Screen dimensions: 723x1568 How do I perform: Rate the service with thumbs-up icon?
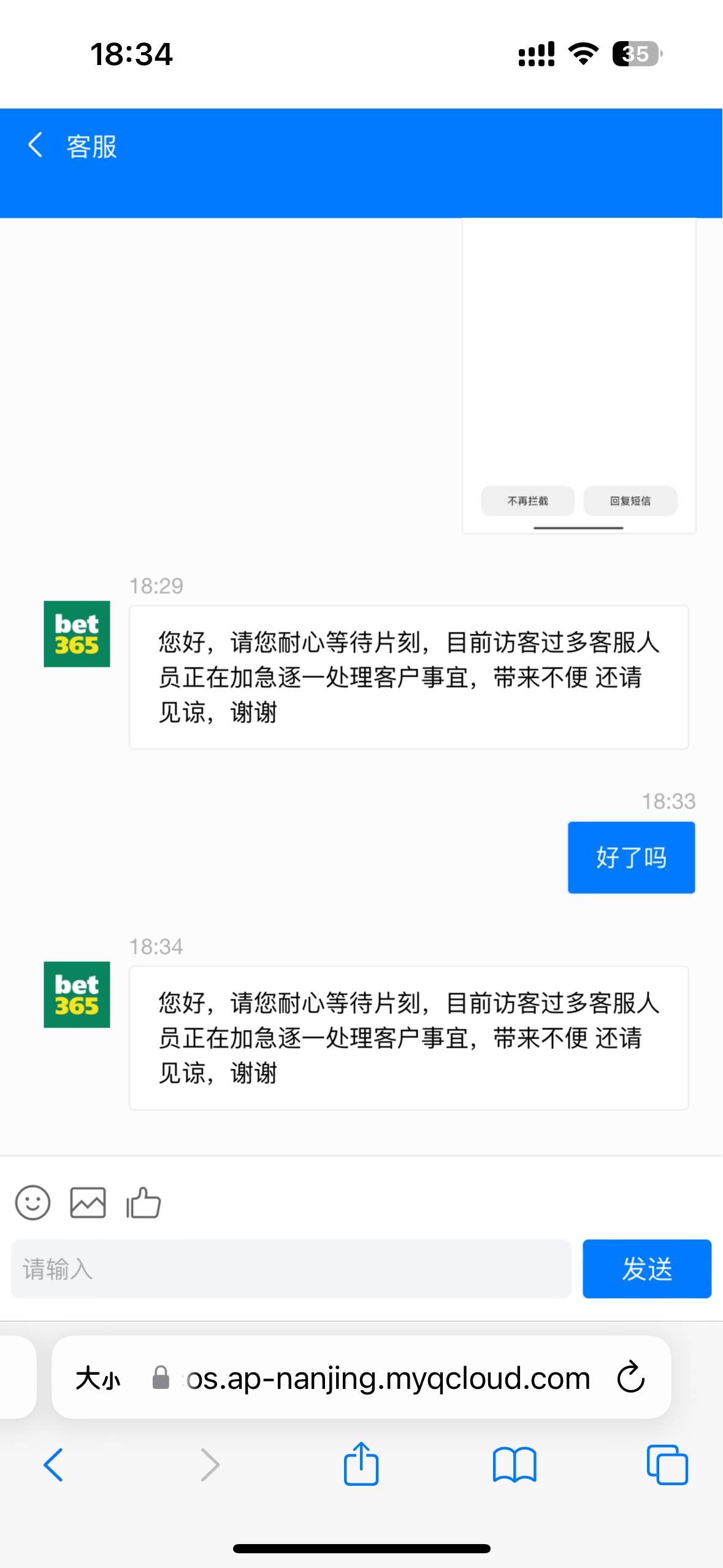point(143,1202)
